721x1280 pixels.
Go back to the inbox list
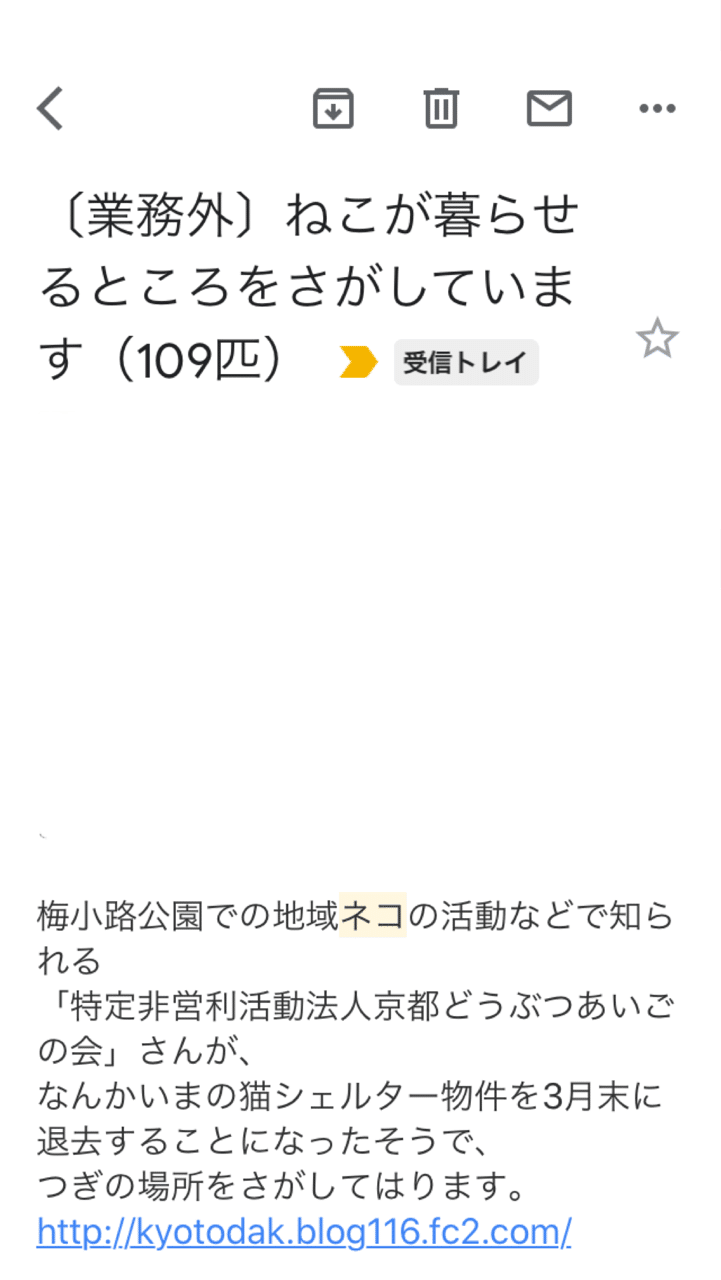coord(50,108)
